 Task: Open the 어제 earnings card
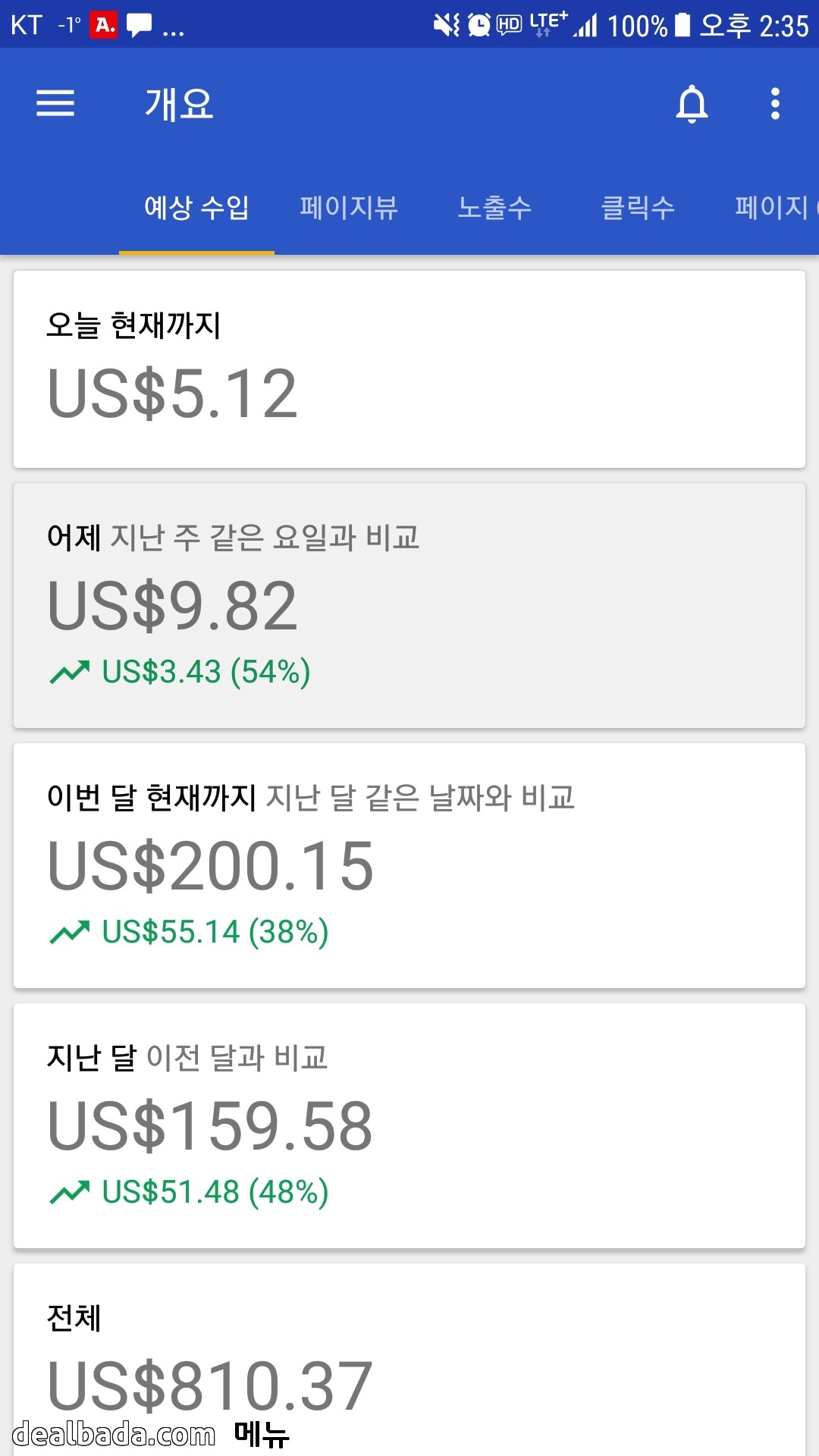[409, 605]
